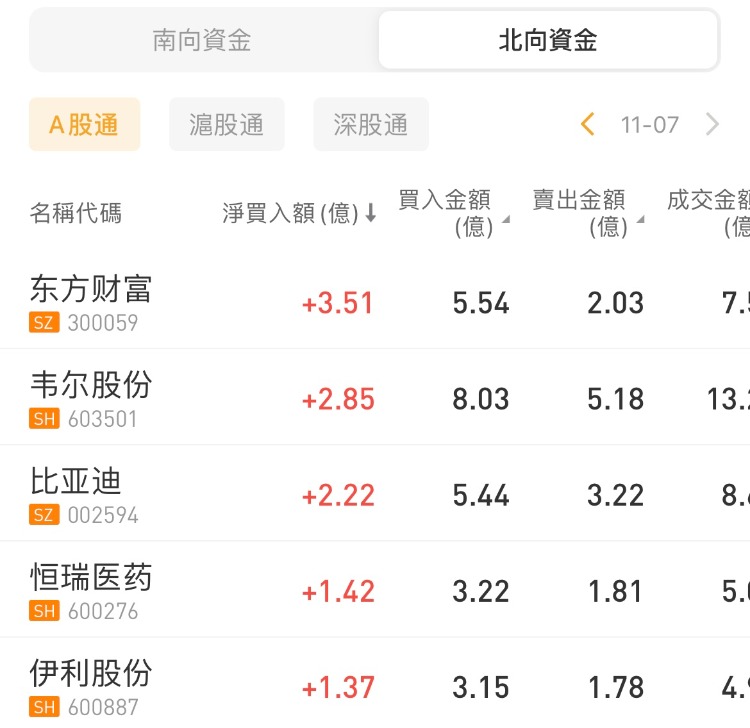Go to the next date arrow
The height and width of the screenshot is (728, 750).
tap(712, 125)
